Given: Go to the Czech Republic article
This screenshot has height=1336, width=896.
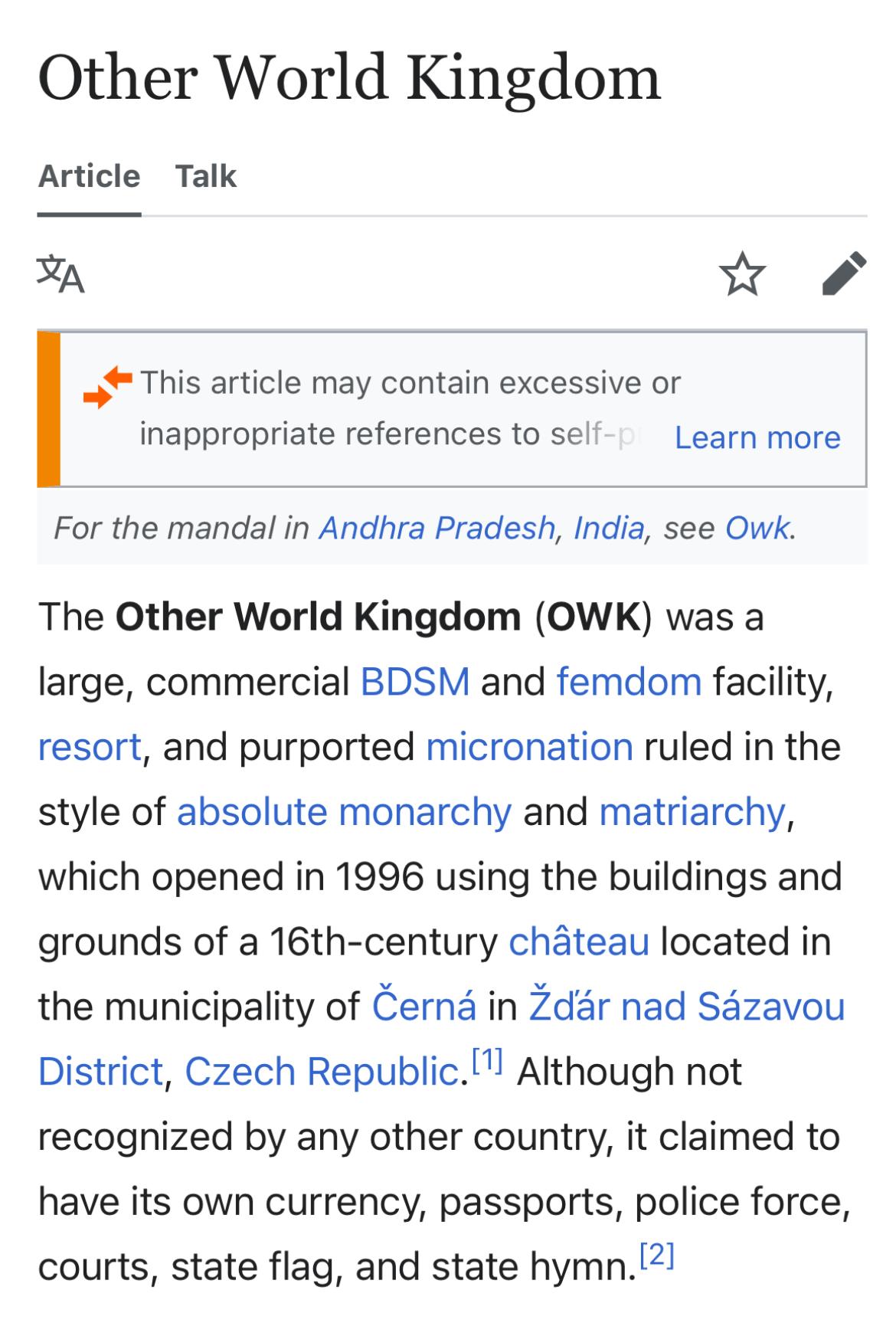Looking at the screenshot, I should [322, 1071].
